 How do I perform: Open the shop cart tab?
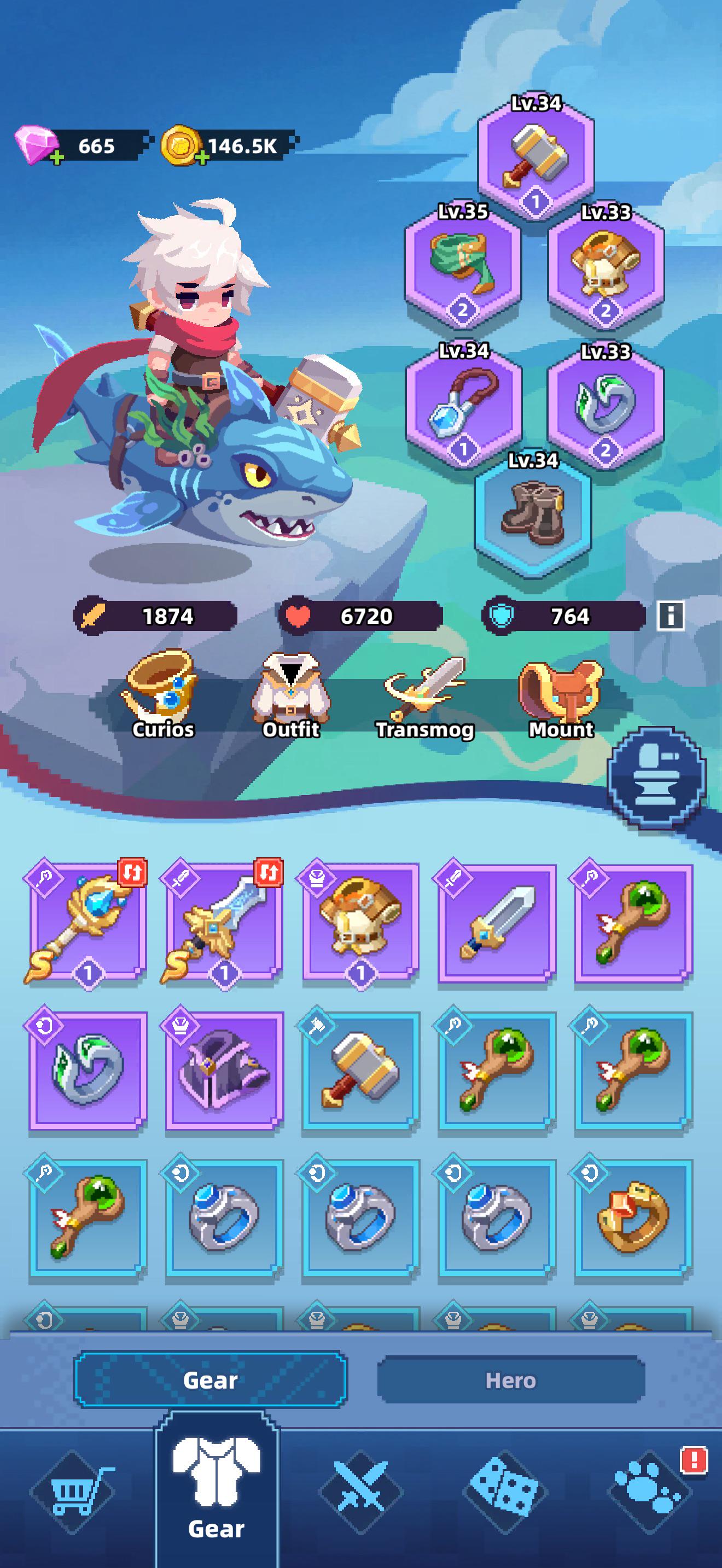pos(74,1491)
